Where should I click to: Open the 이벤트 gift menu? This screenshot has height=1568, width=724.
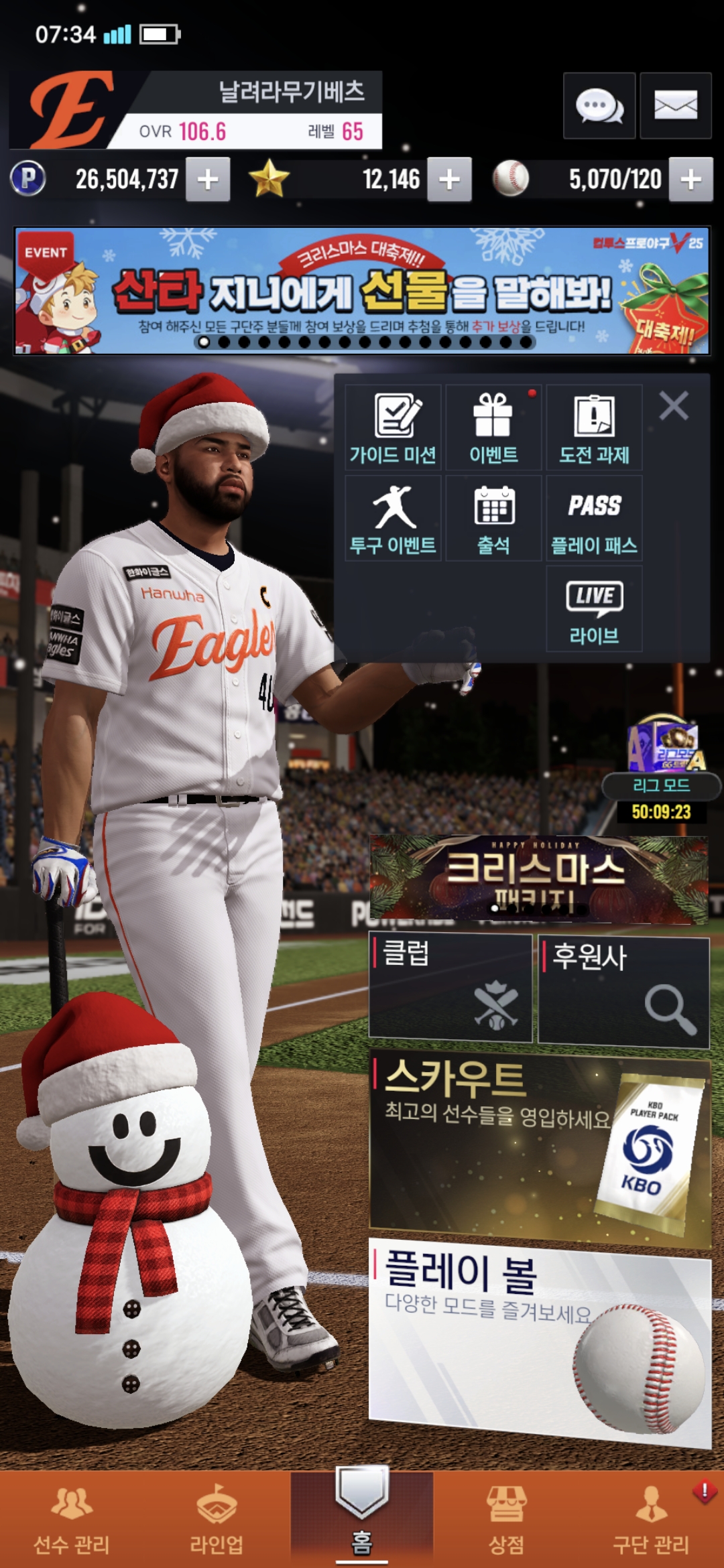[x=493, y=428]
